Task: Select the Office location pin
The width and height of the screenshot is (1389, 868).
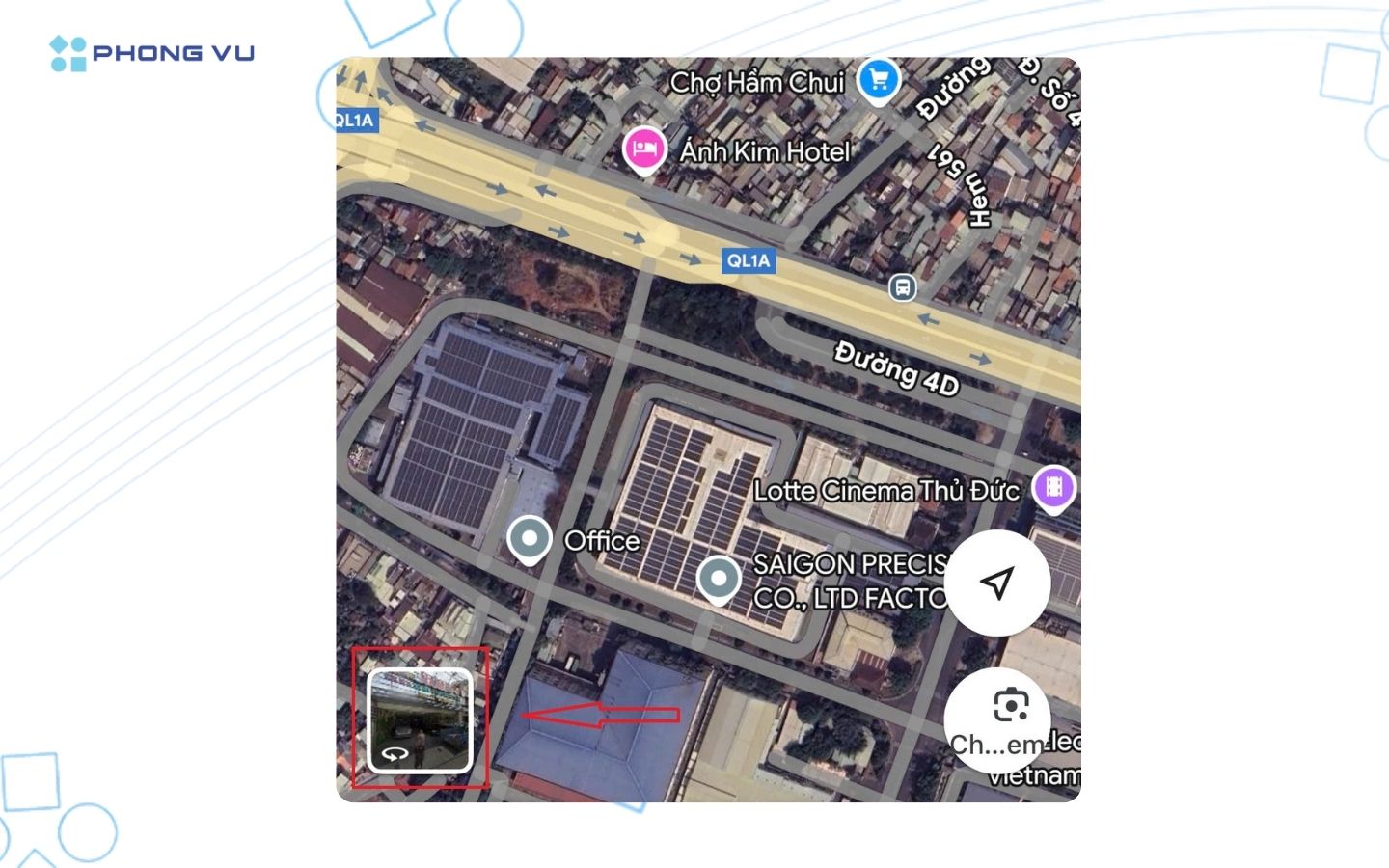Action: click(530, 538)
